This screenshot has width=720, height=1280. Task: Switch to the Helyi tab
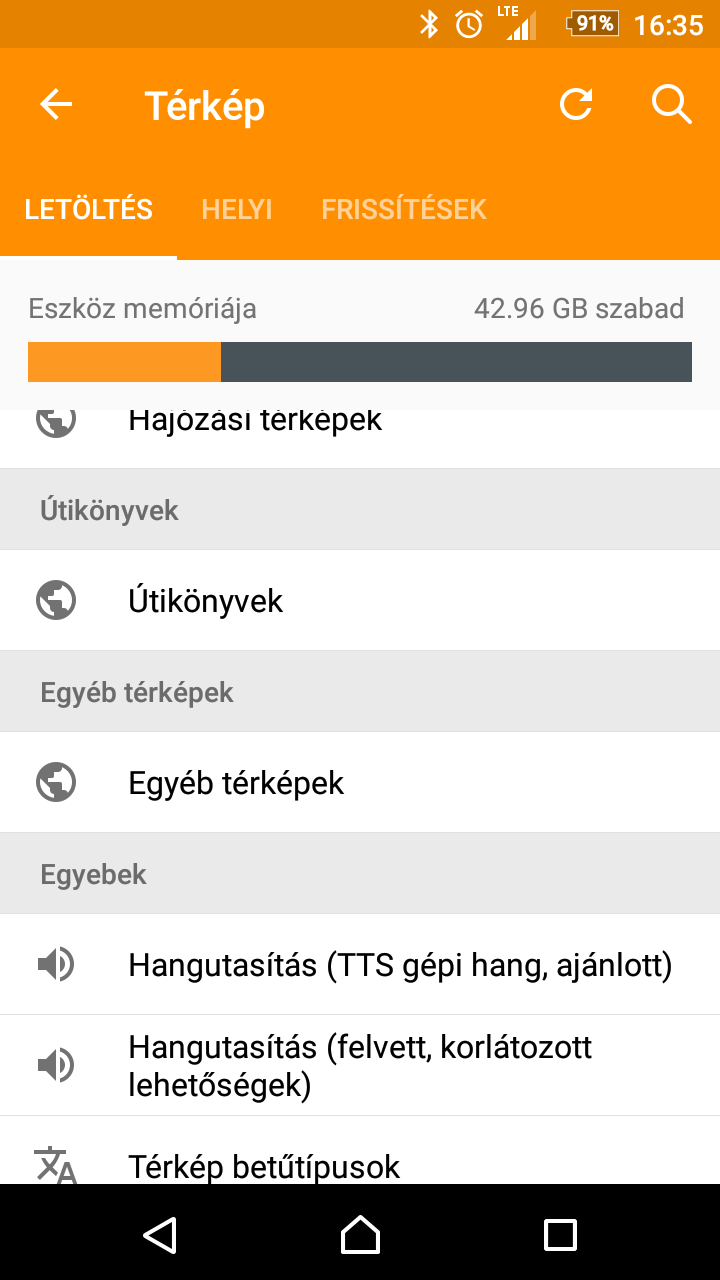[x=237, y=209]
